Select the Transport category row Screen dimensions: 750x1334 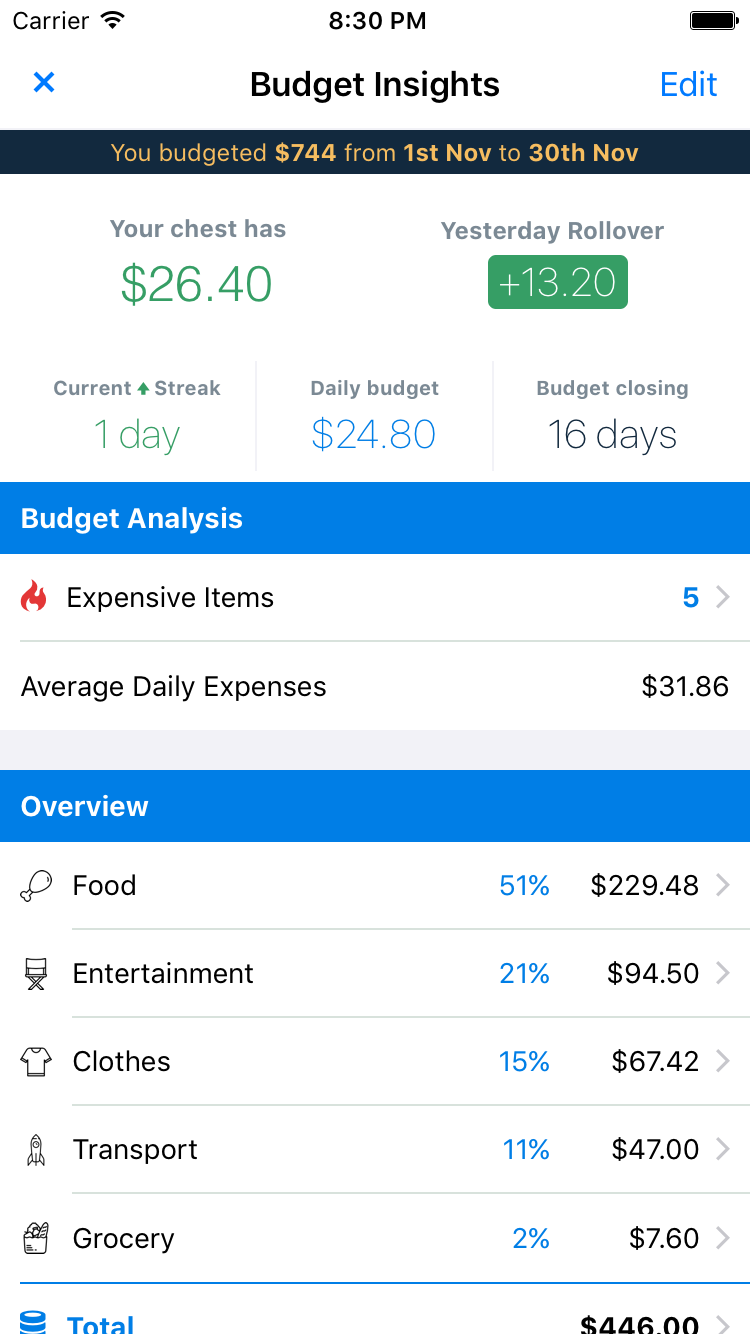click(375, 1150)
